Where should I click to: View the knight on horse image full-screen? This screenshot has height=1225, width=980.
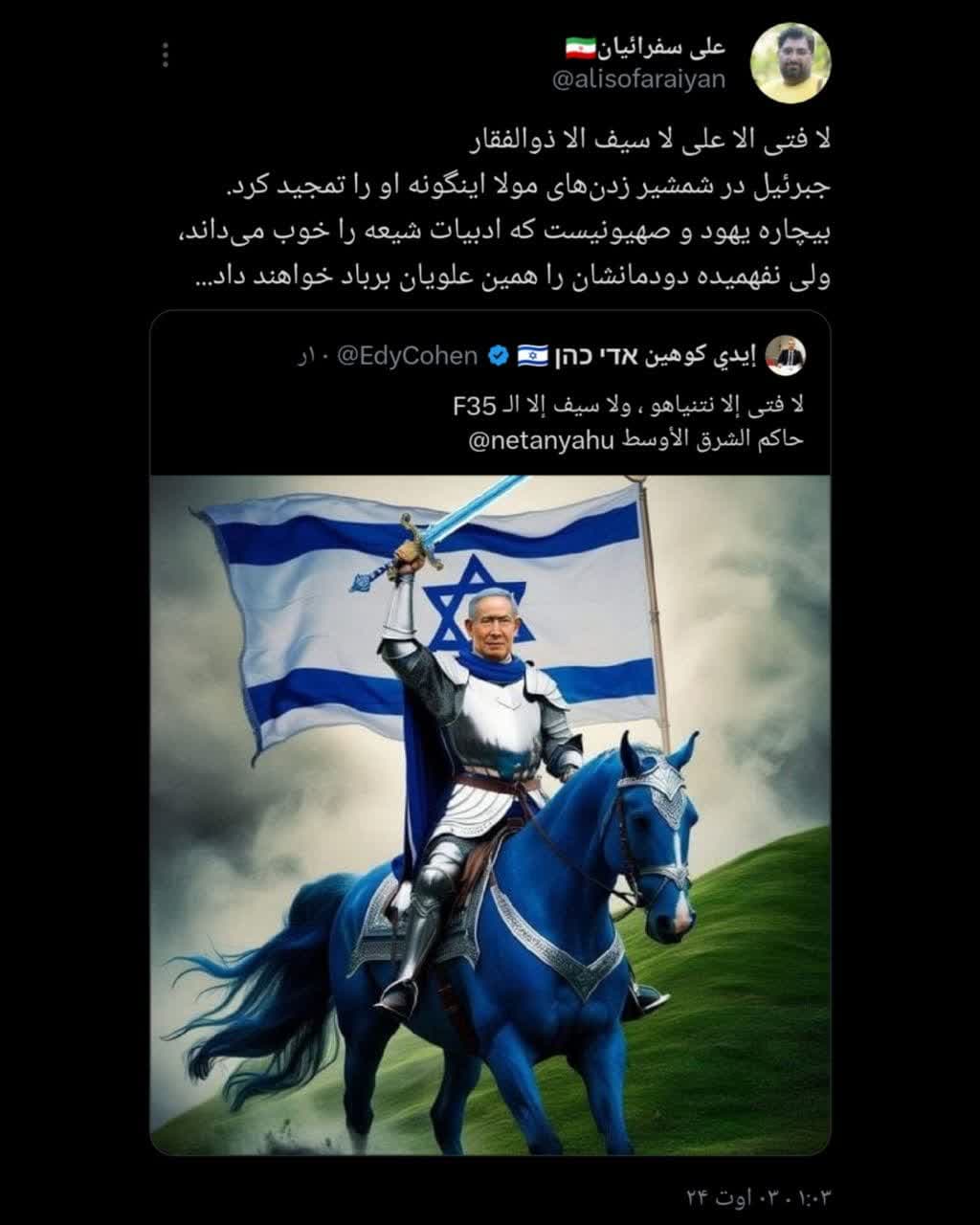coord(490,813)
